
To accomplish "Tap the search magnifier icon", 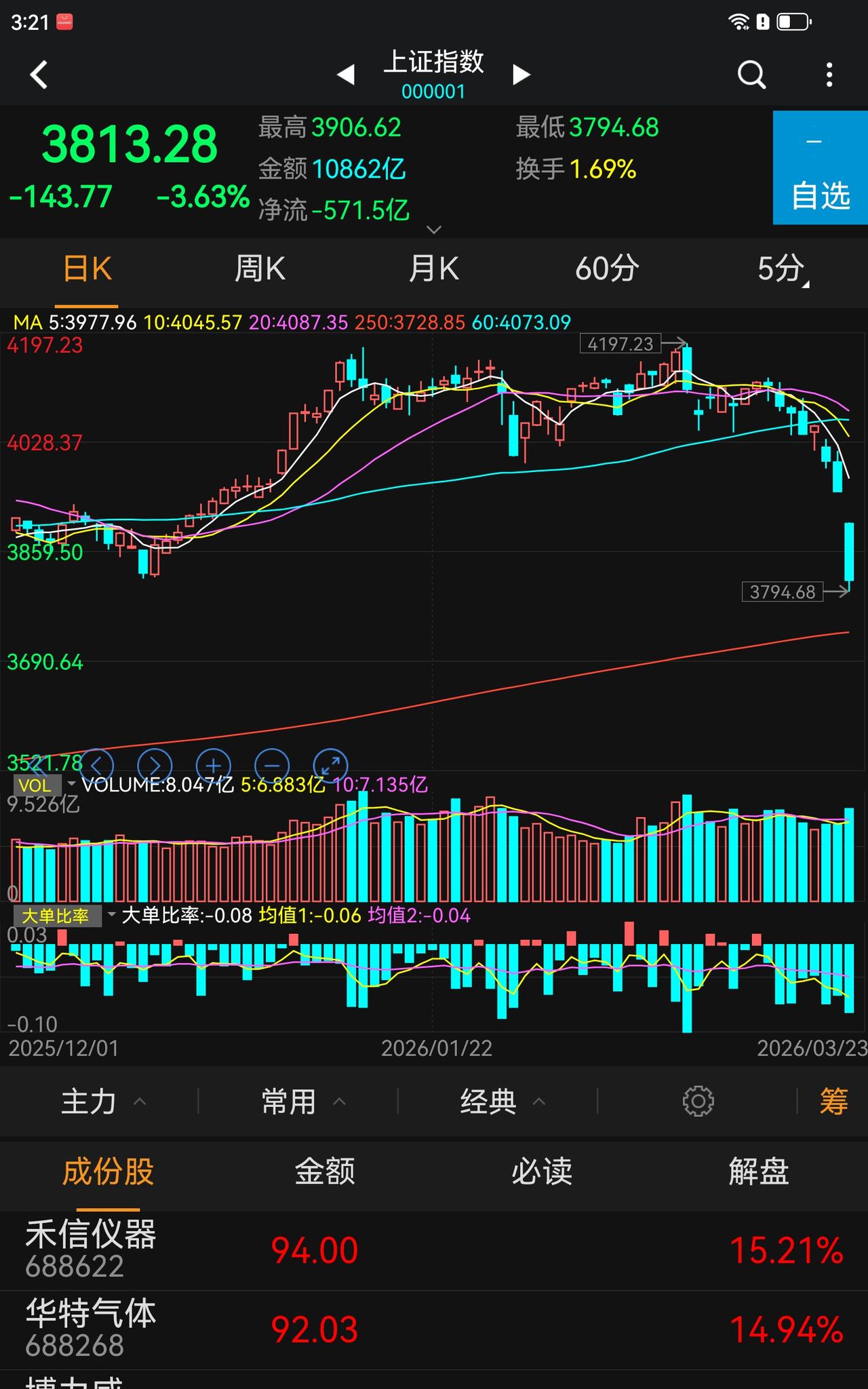I will (750, 75).
